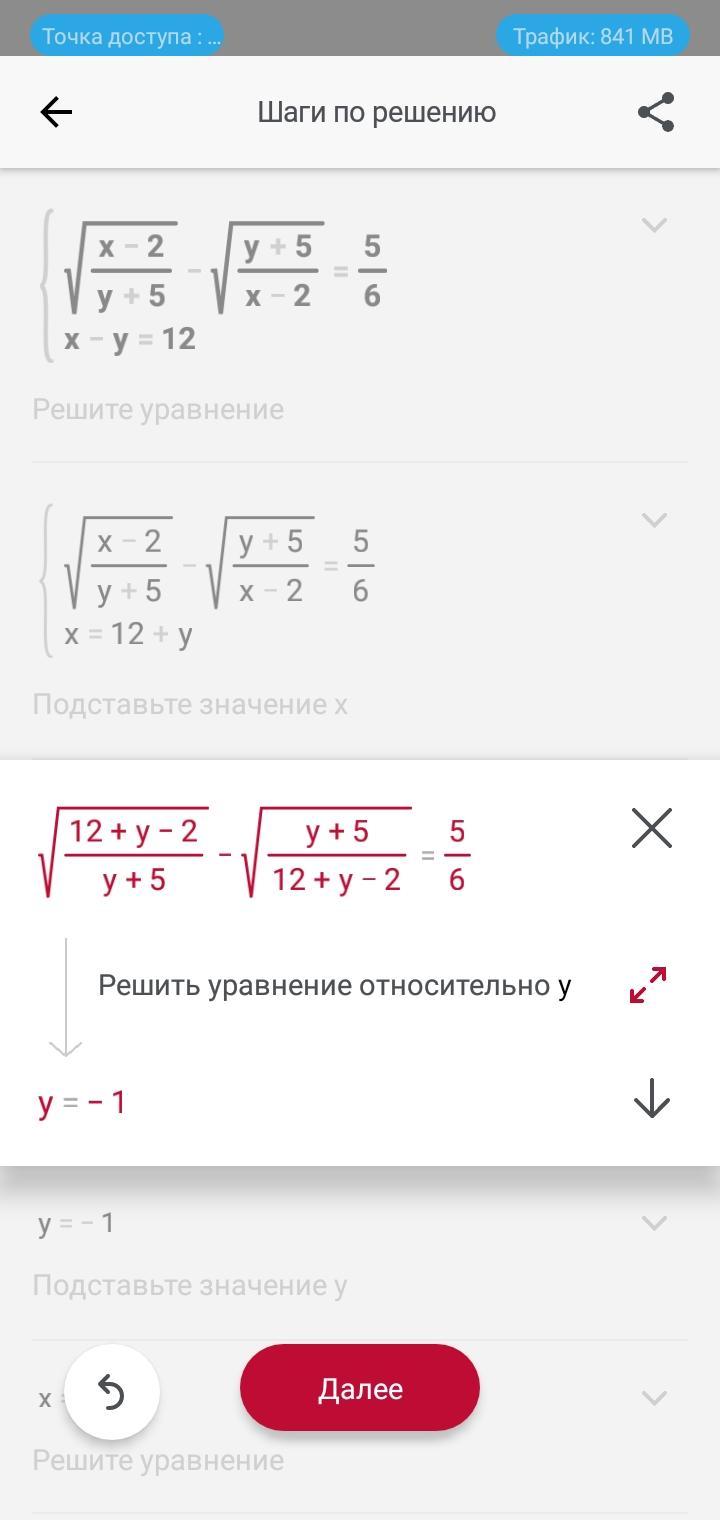Close the expanded equation card
720x1520 pixels.
652,829
